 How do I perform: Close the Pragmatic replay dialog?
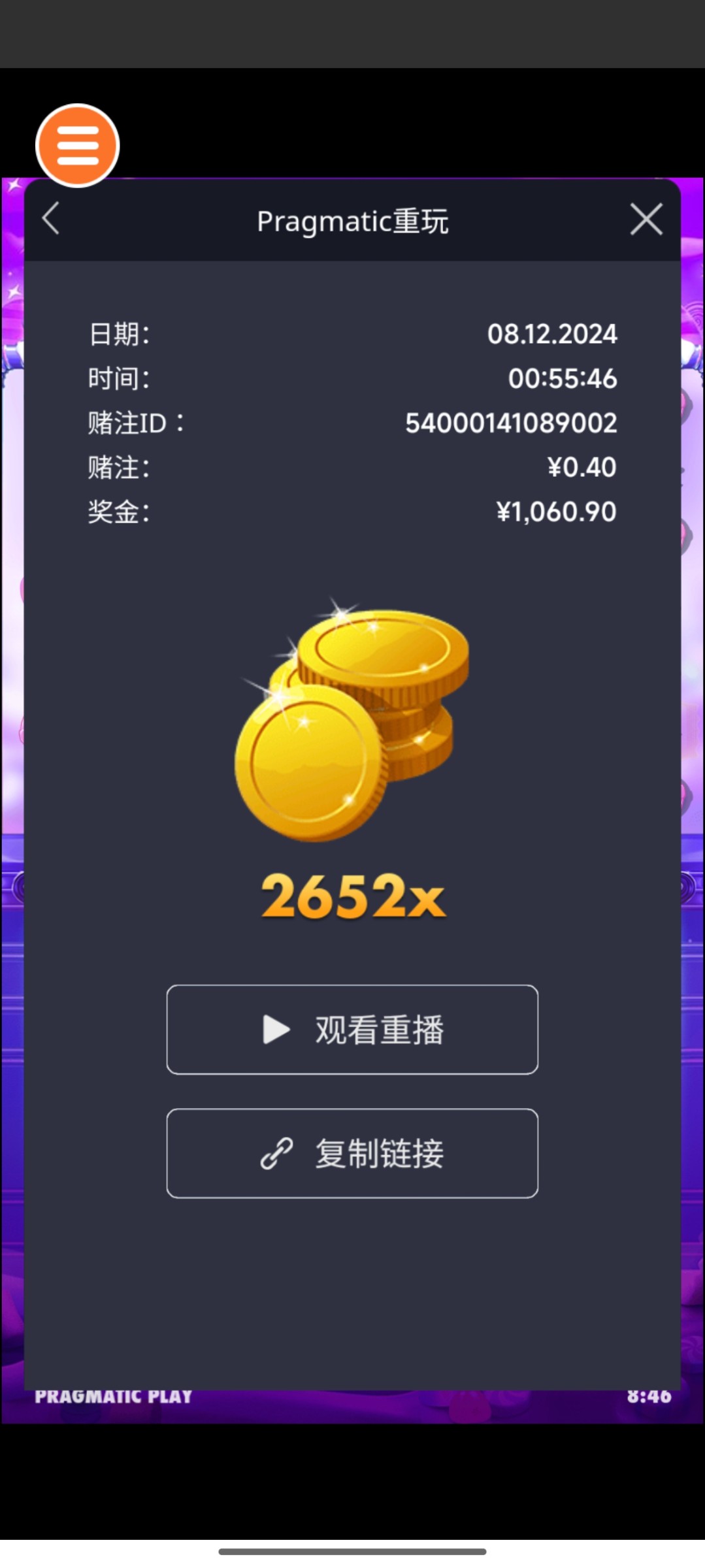(x=646, y=219)
